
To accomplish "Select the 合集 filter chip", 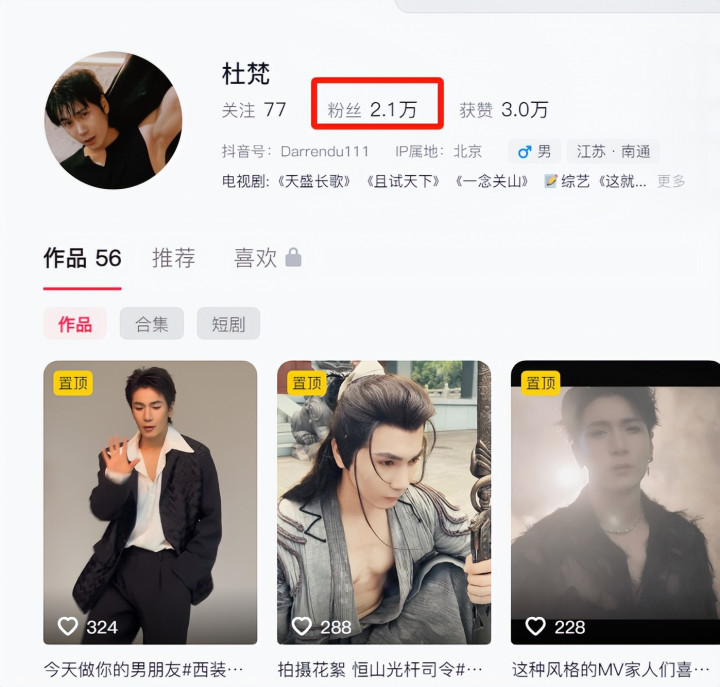I will (152, 324).
